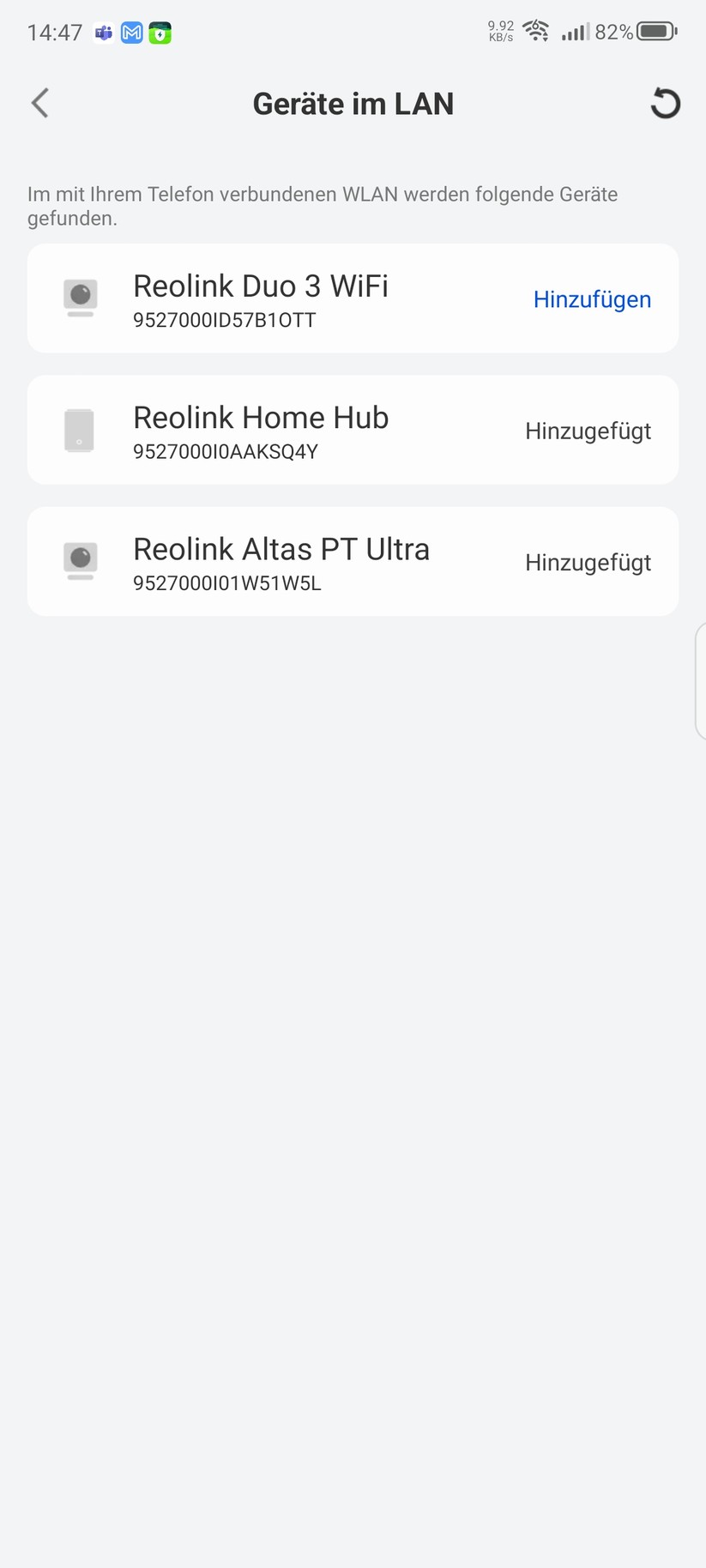Screen dimensions: 706x1568
Task: Tap the Gmail notification icon
Action: pyautogui.click(x=132, y=33)
